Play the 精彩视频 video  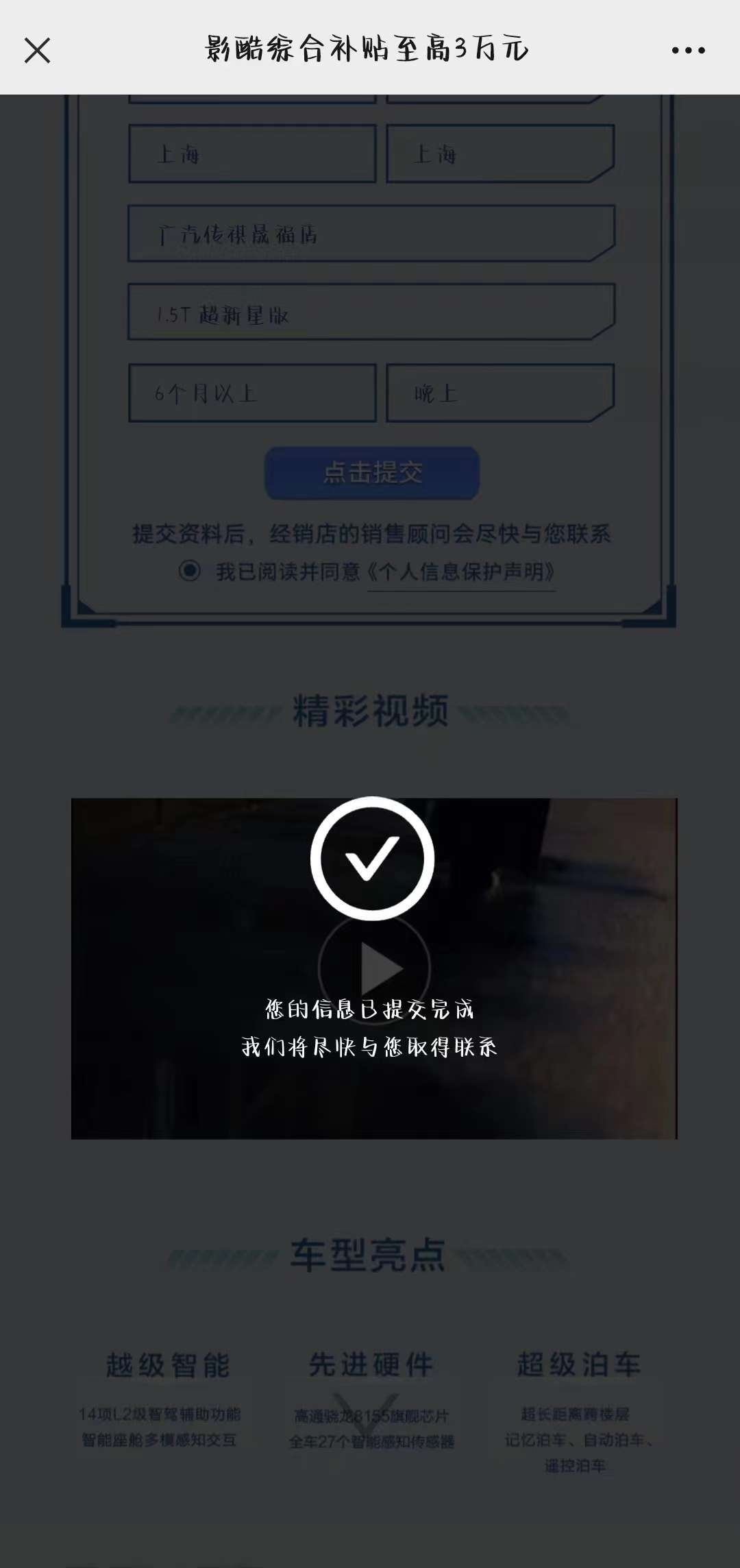pos(374,968)
